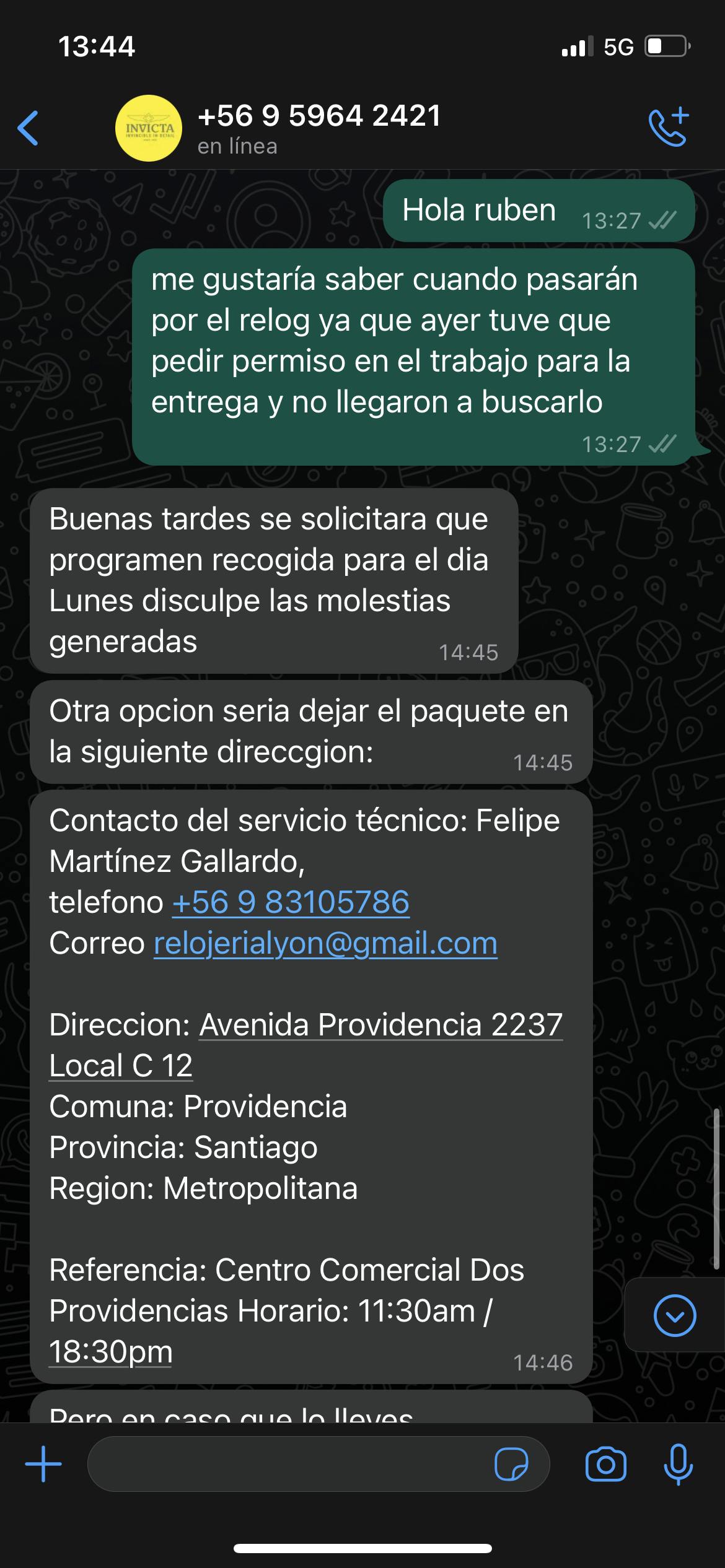Start a call with this contact
Screen dimensions: 725x1568
pos(669,127)
